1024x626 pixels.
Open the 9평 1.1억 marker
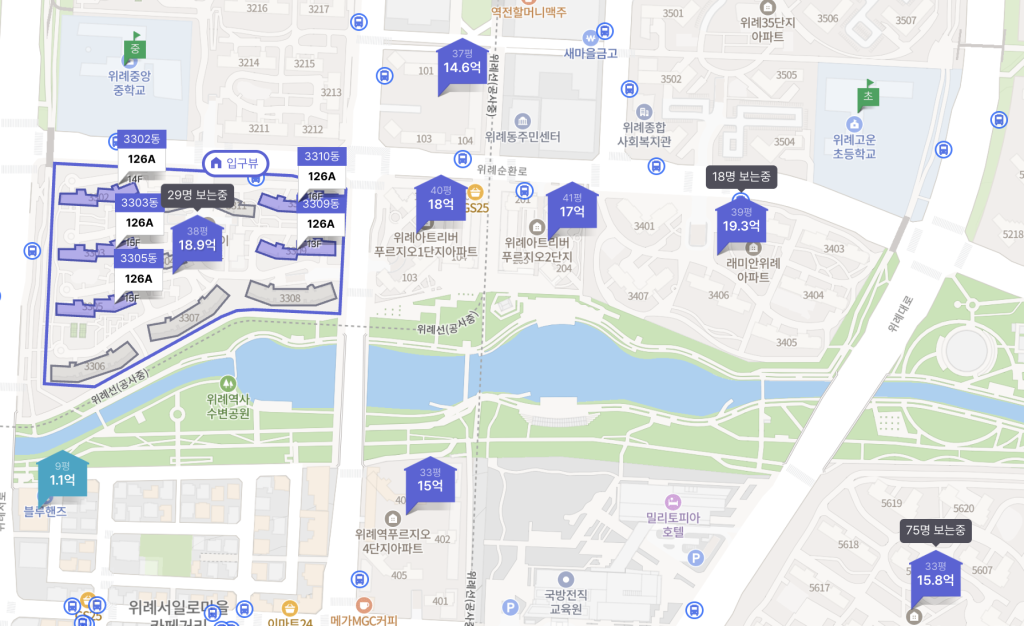pos(62,475)
